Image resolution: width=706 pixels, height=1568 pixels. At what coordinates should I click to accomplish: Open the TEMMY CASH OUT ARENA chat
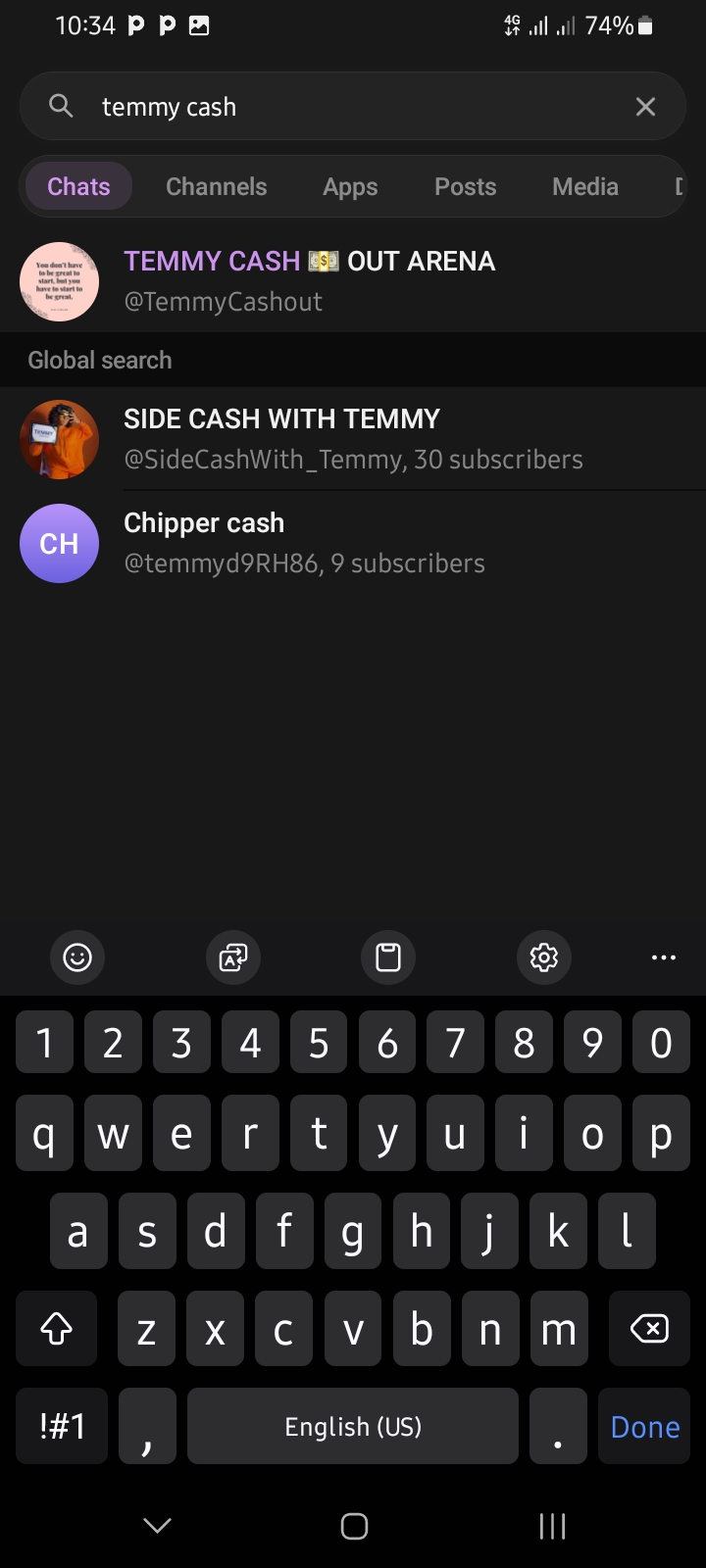click(x=353, y=281)
